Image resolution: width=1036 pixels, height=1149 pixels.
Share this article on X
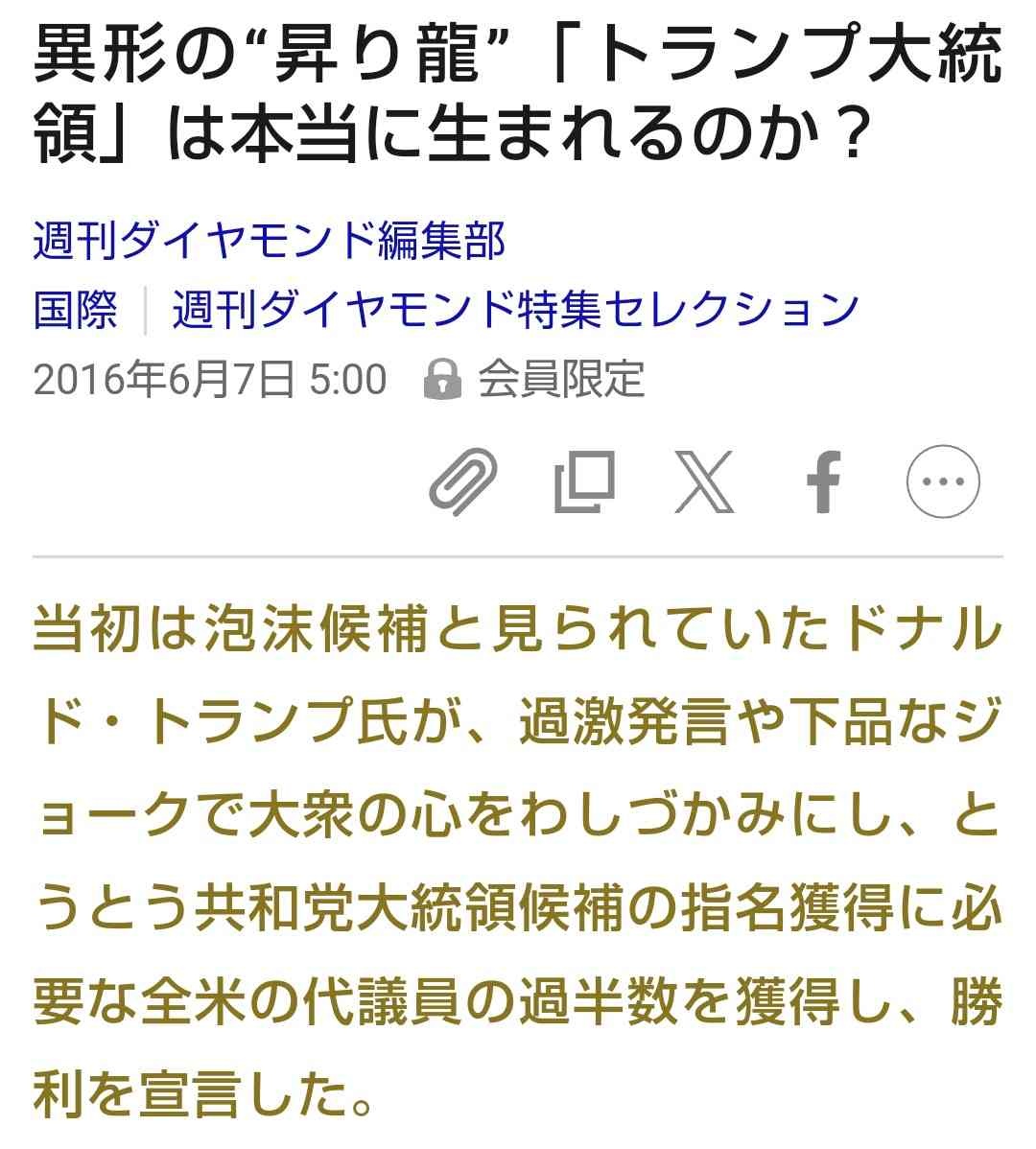click(x=704, y=481)
